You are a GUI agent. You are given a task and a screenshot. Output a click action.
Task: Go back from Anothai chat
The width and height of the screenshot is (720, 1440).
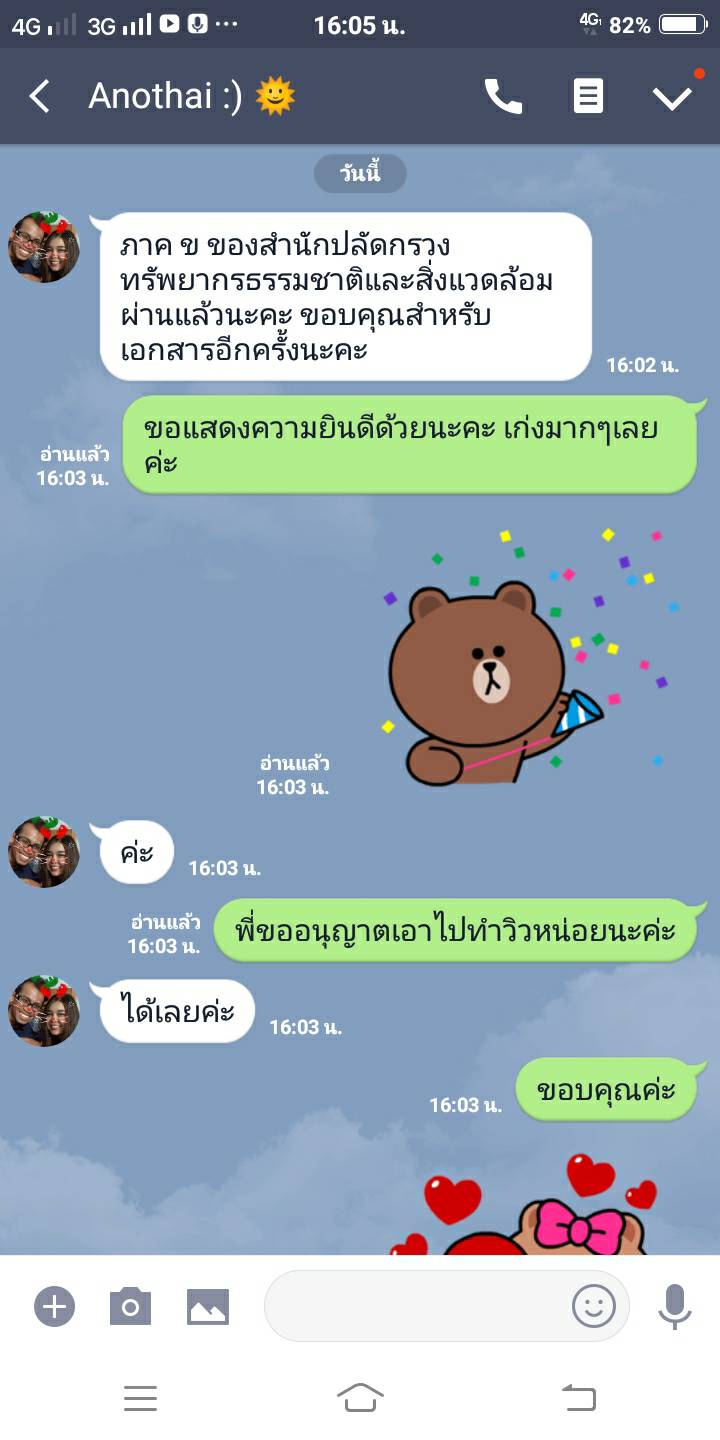pos(39,97)
